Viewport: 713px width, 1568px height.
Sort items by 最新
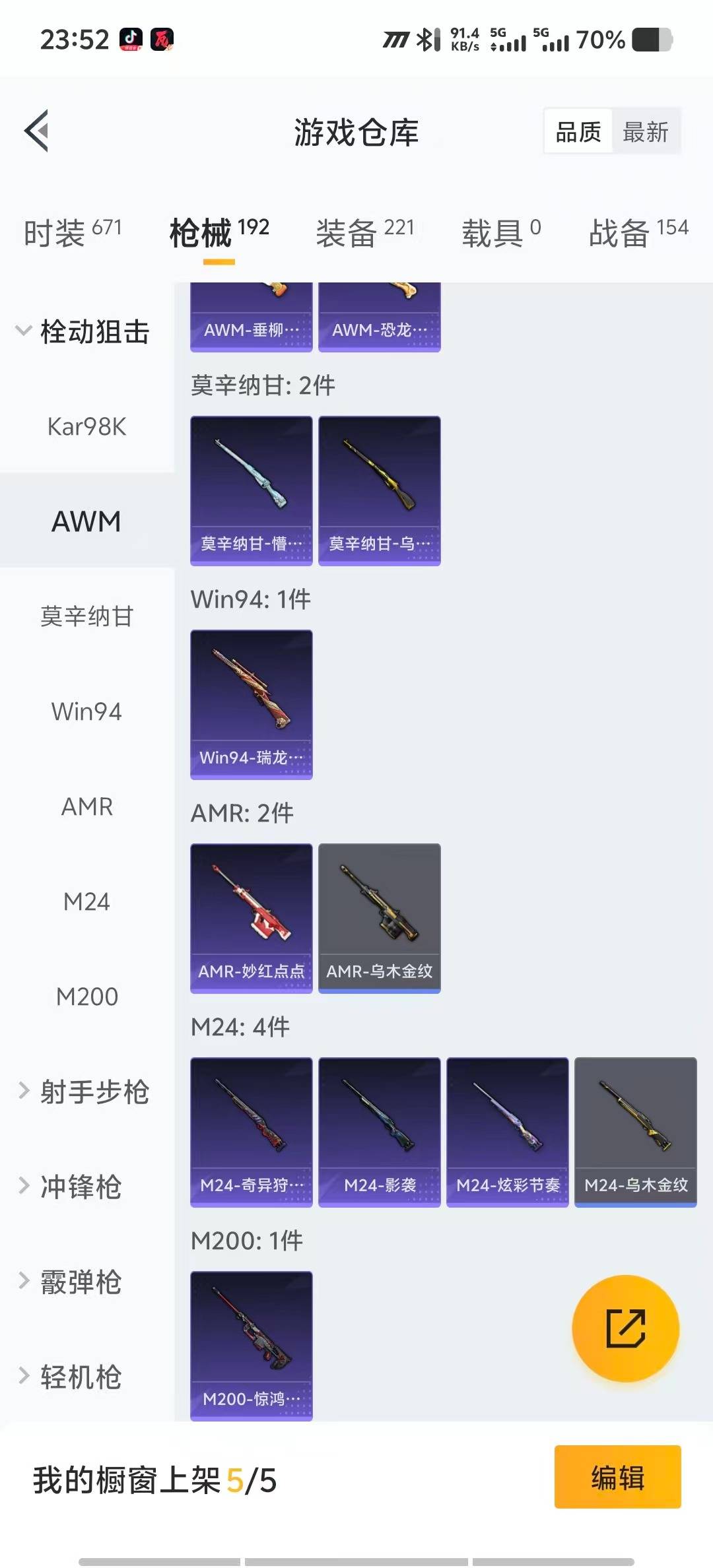(645, 132)
